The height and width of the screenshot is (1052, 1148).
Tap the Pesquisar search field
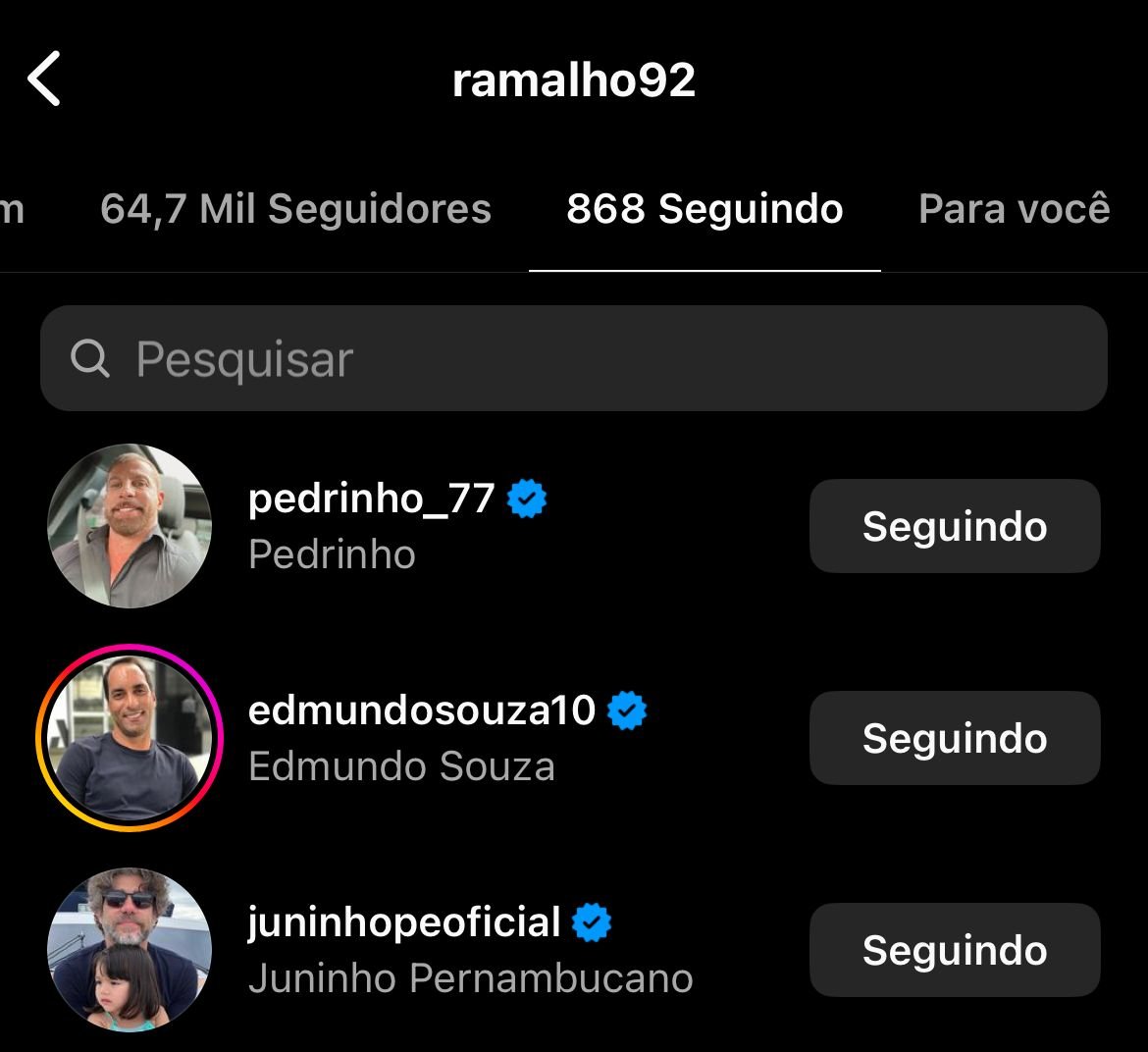573,358
